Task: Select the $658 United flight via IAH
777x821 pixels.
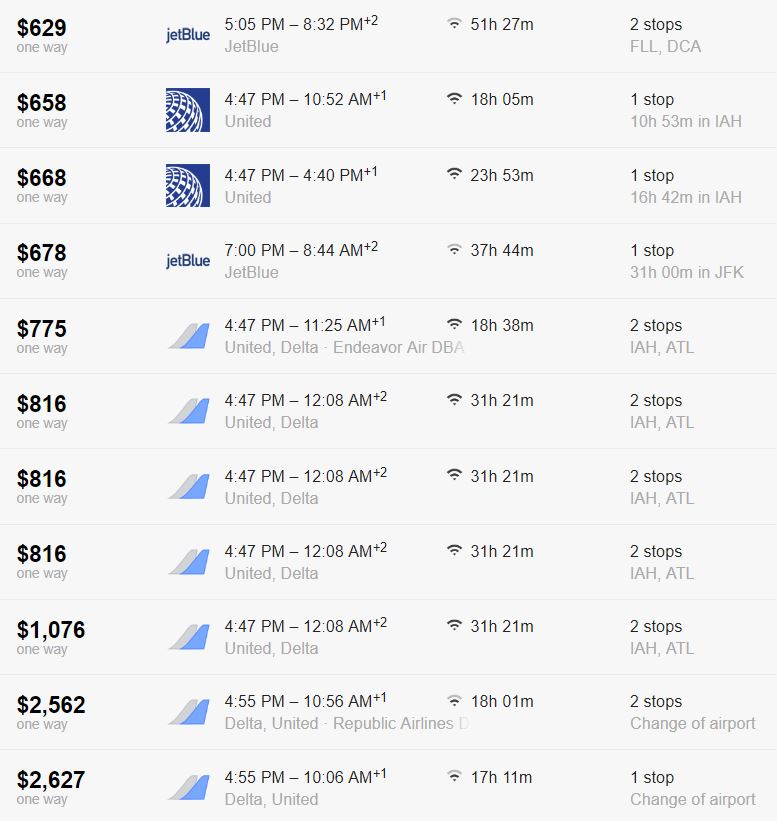Action: pyautogui.click(x=388, y=110)
